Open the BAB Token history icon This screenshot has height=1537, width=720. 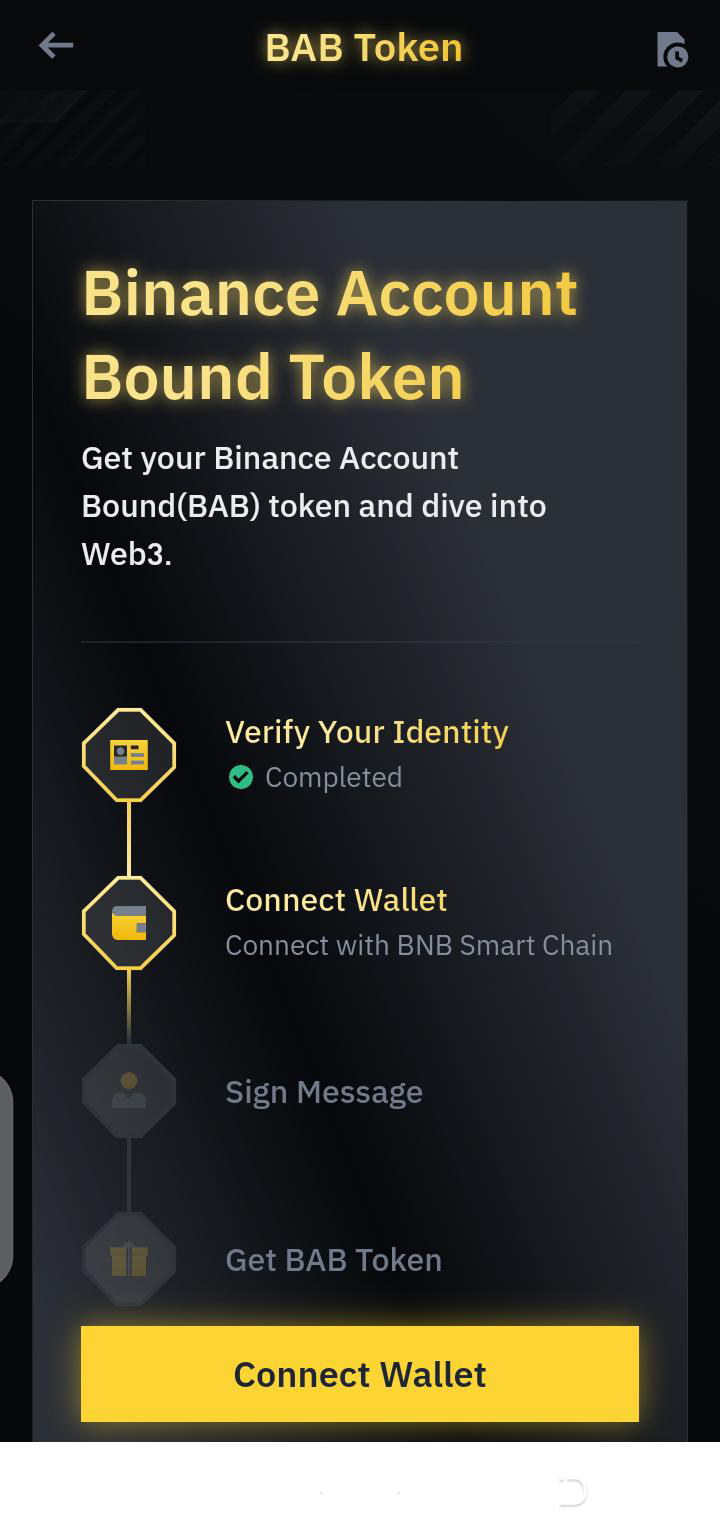coord(671,49)
